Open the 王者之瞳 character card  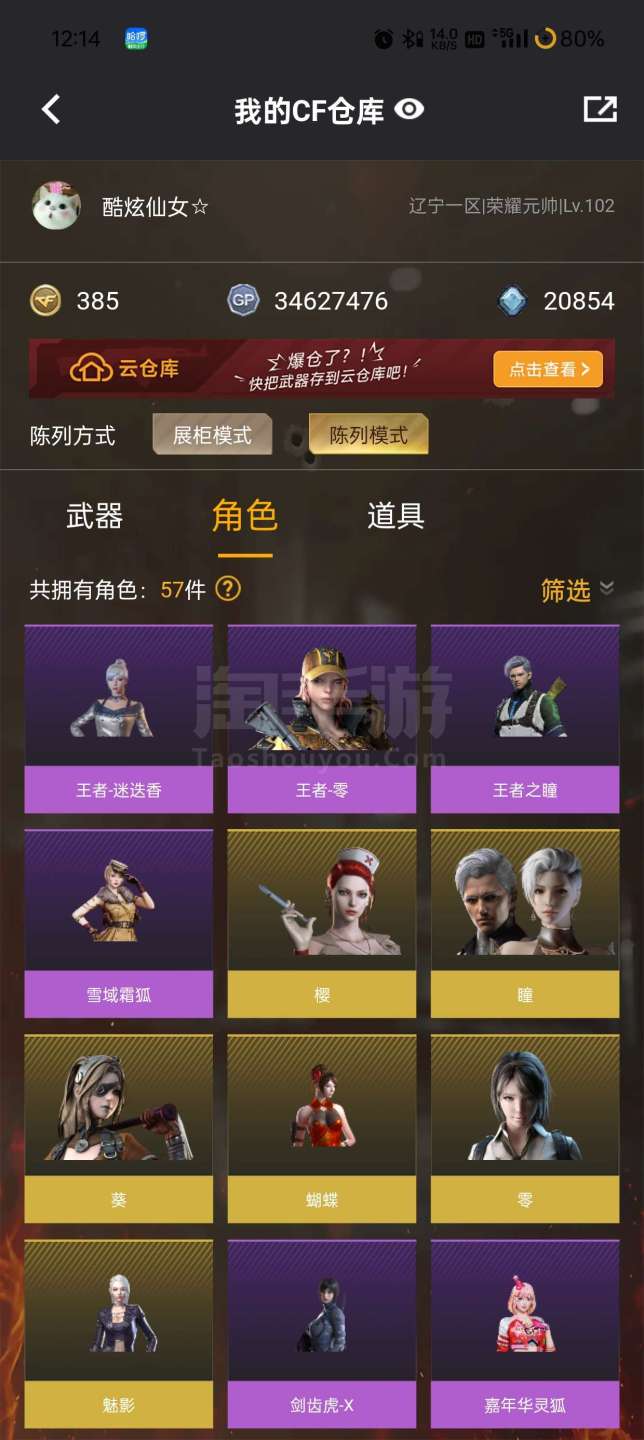click(525, 718)
